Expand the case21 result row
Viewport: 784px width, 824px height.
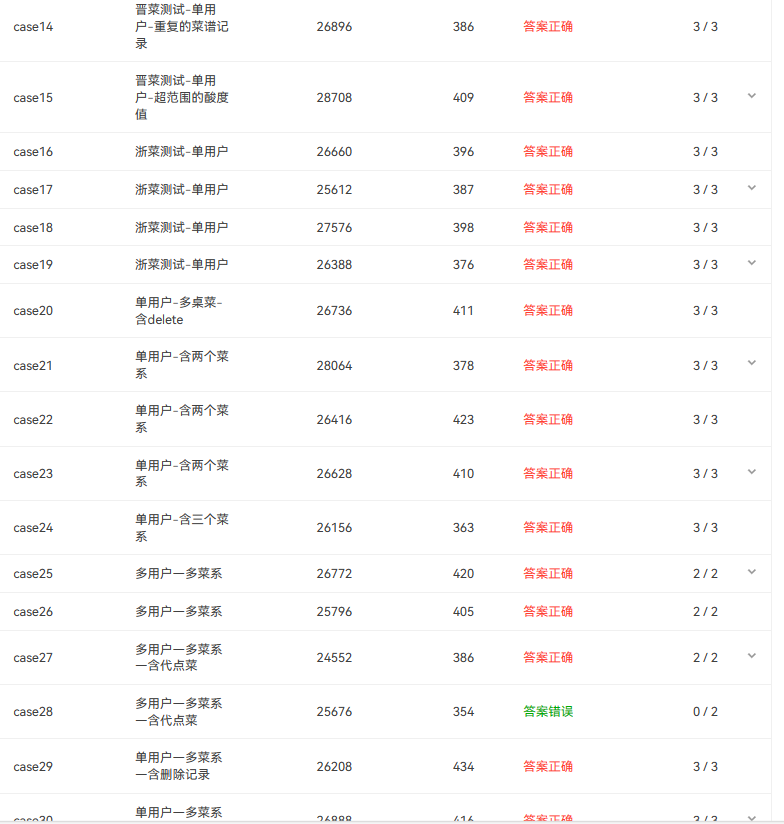[752, 363]
